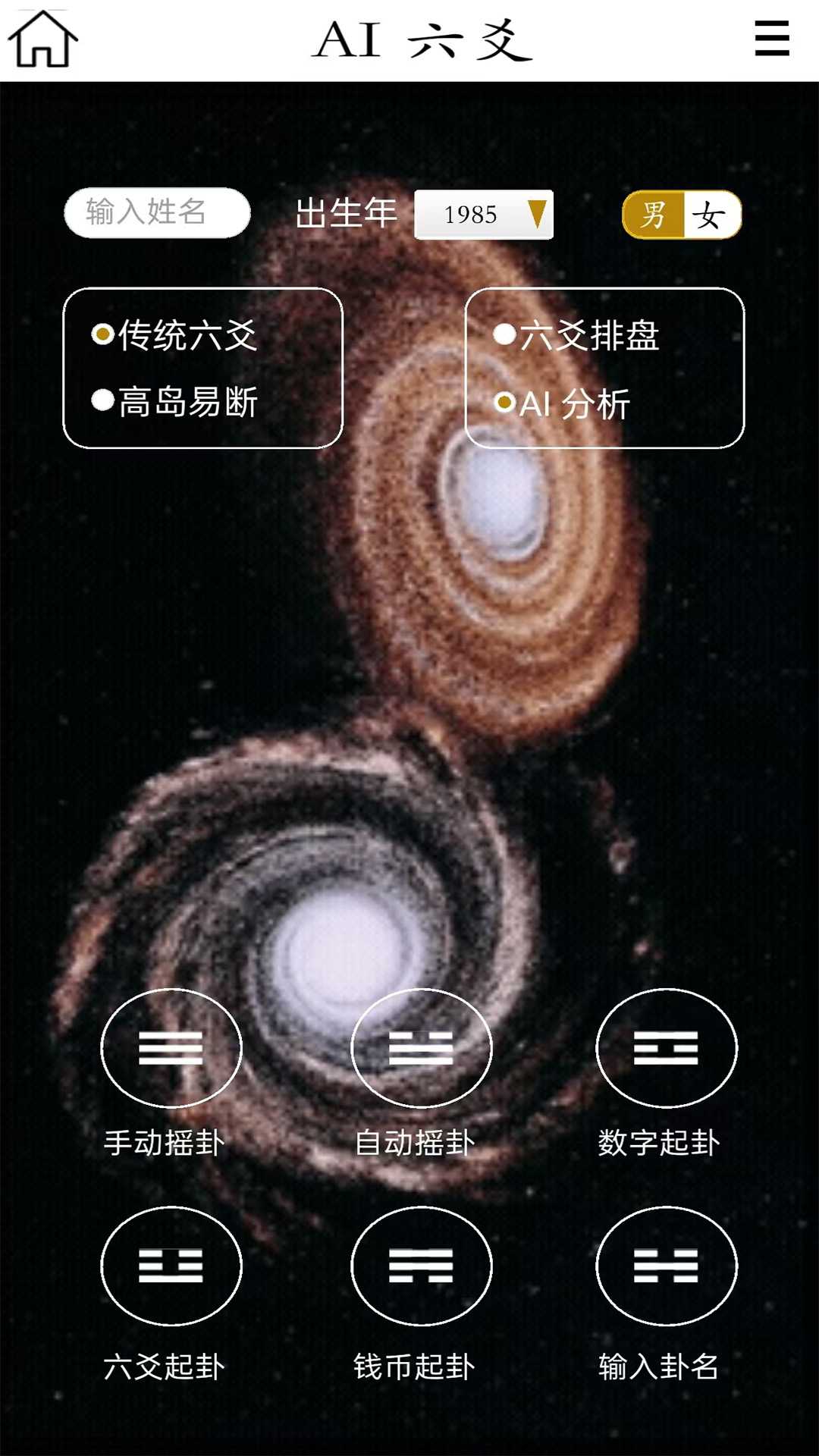Click the 六爻起卦 circular icon
The width and height of the screenshot is (819, 1456).
[171, 1267]
